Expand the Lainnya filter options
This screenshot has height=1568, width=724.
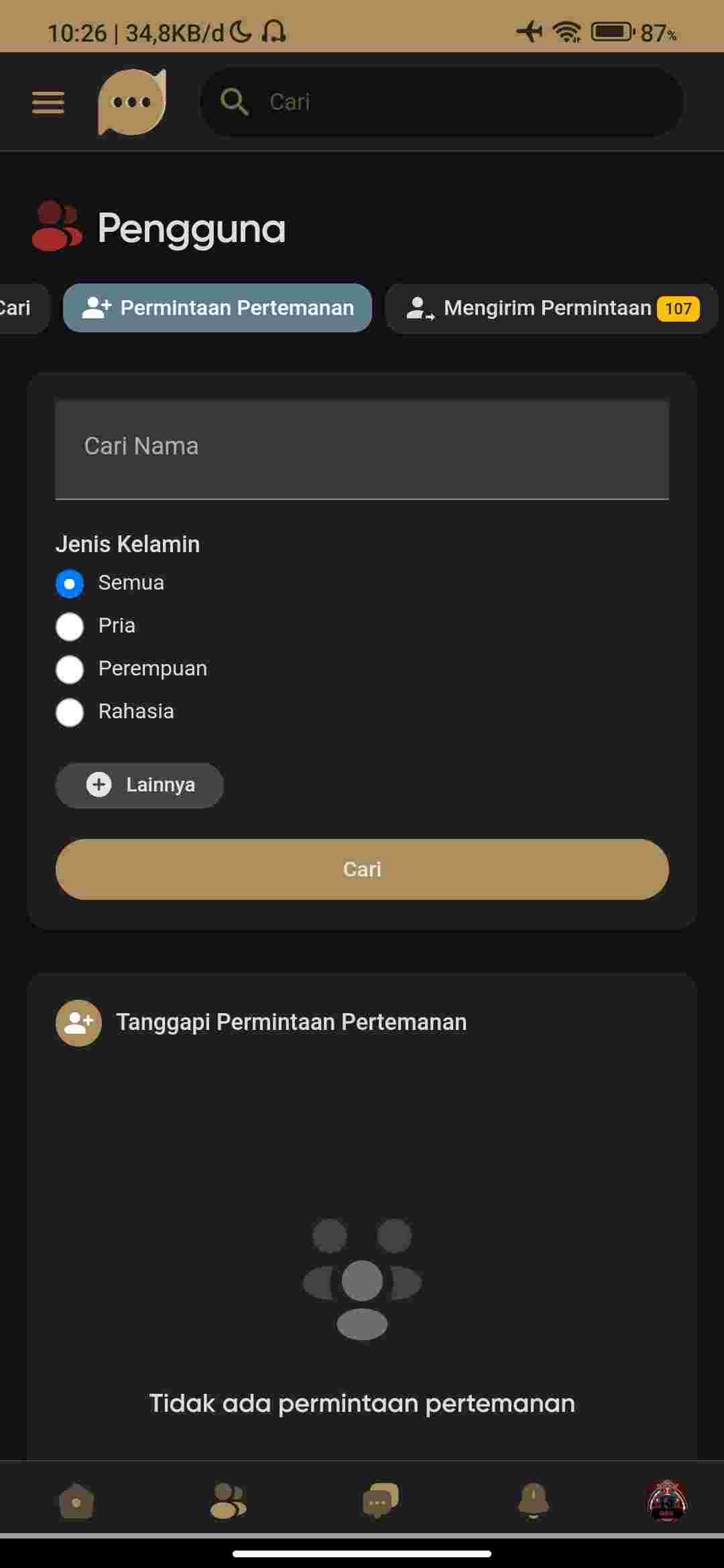tap(139, 785)
